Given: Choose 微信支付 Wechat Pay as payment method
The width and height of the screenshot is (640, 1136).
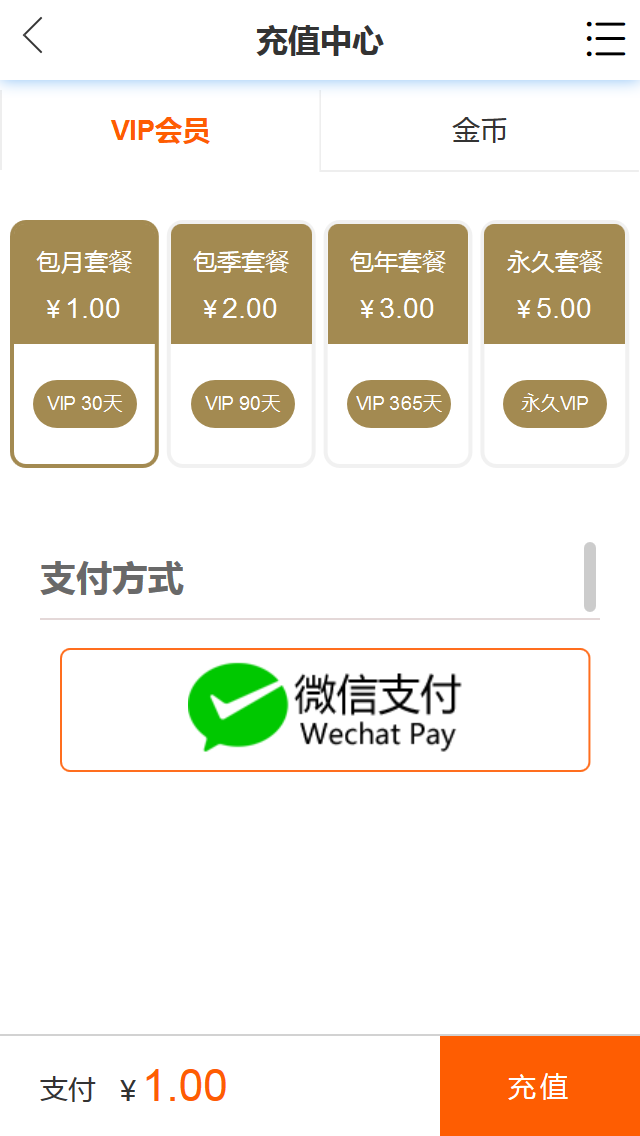Looking at the screenshot, I should 325,710.
